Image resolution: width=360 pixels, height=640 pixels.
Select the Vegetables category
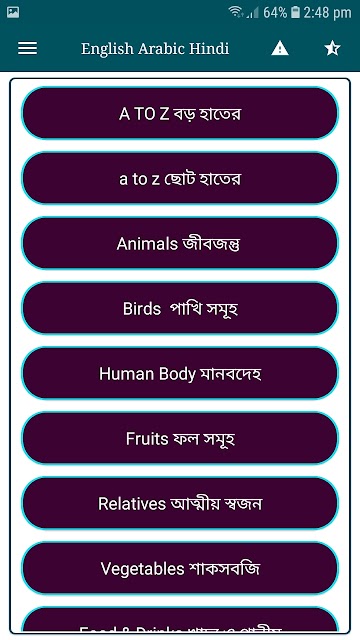[180, 569]
